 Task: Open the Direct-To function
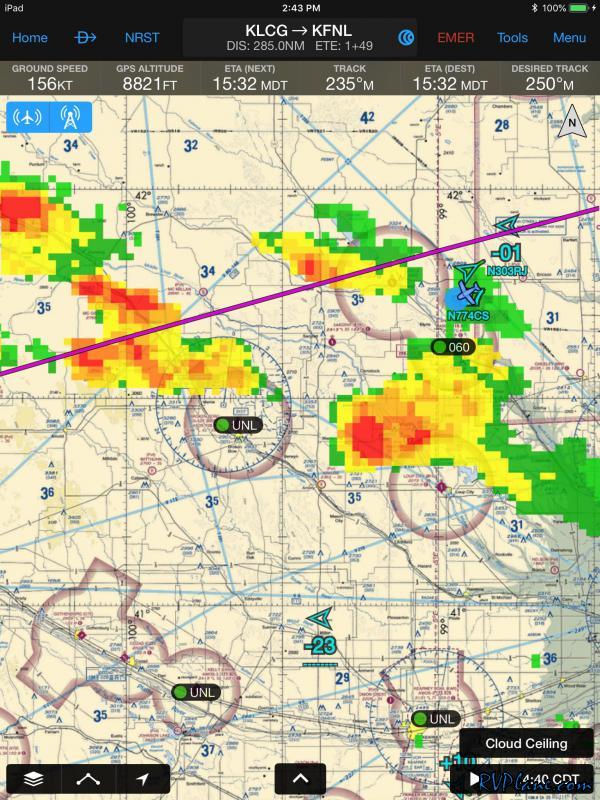87,38
